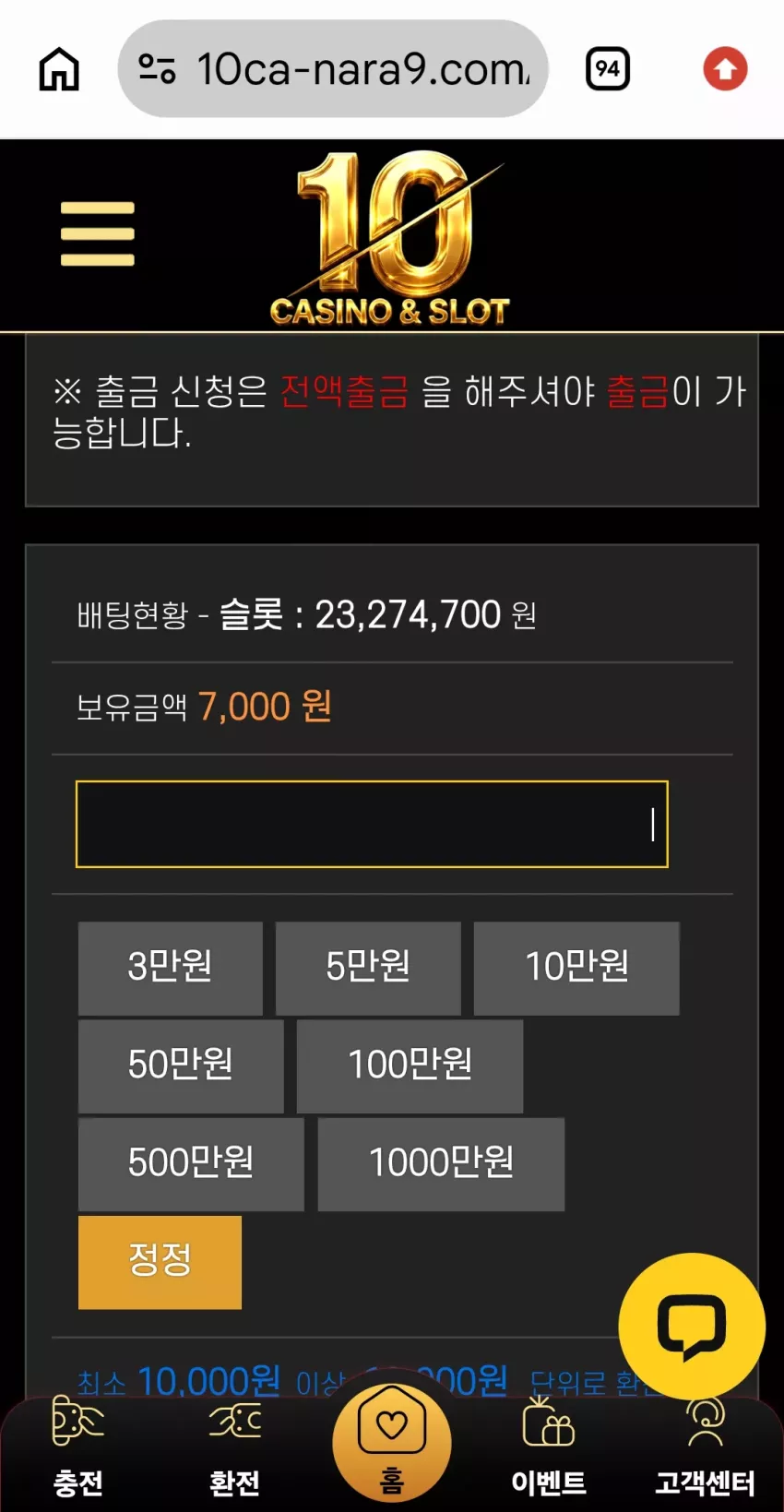Tap the yellow 정정 reset button

pos(160,1261)
